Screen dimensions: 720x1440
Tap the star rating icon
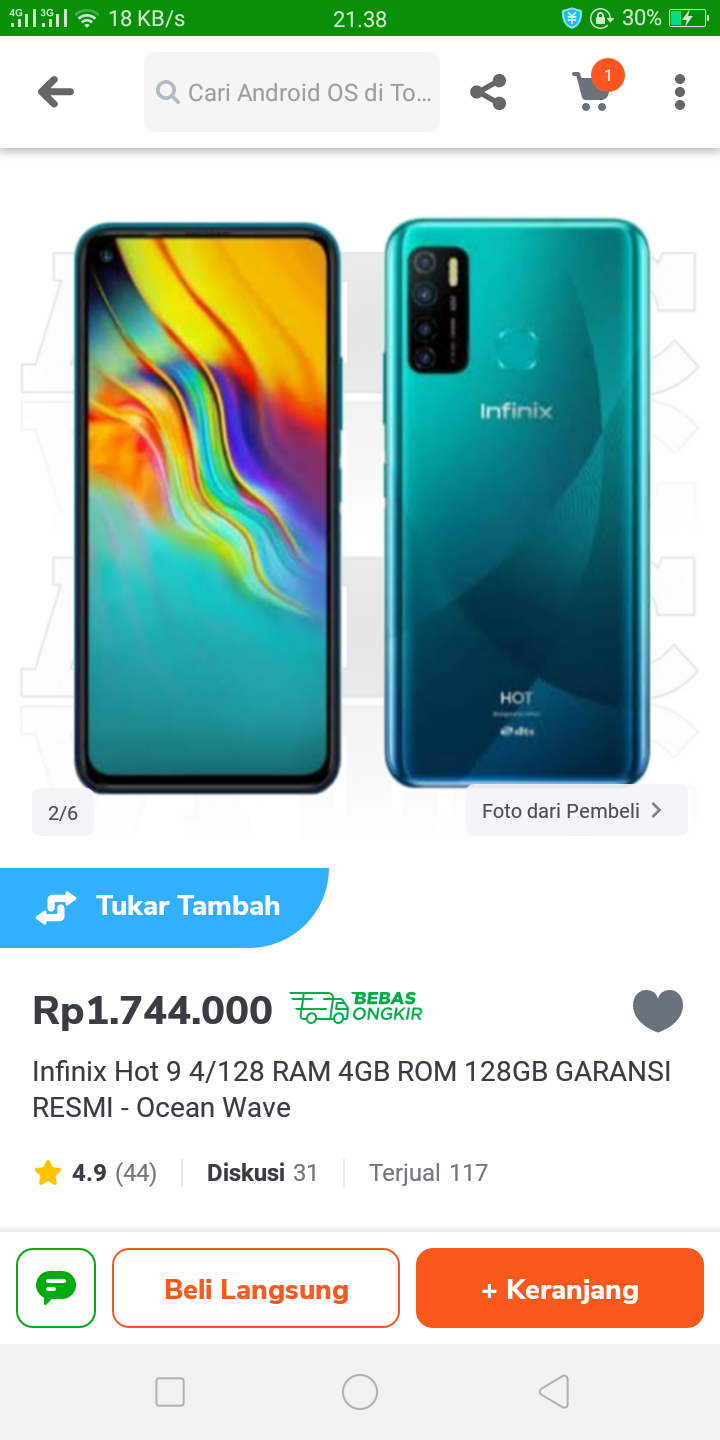(x=46, y=1173)
